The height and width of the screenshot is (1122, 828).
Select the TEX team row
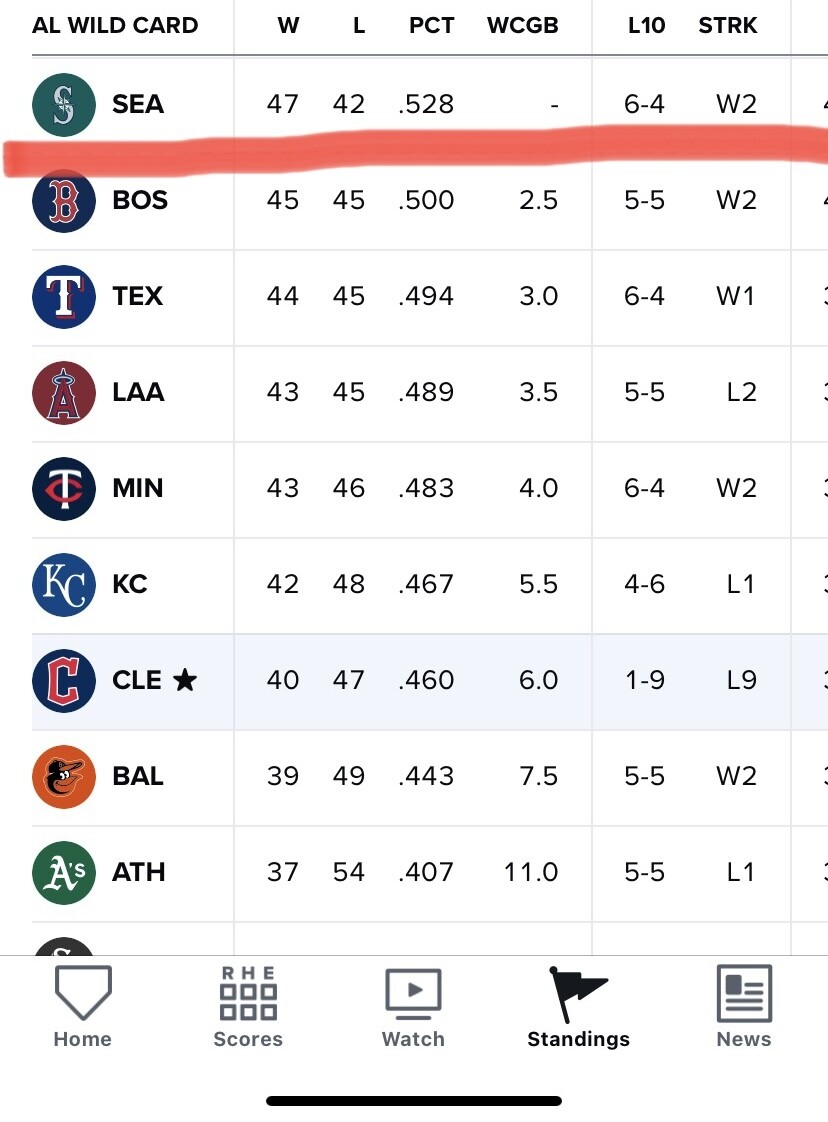tap(138, 296)
